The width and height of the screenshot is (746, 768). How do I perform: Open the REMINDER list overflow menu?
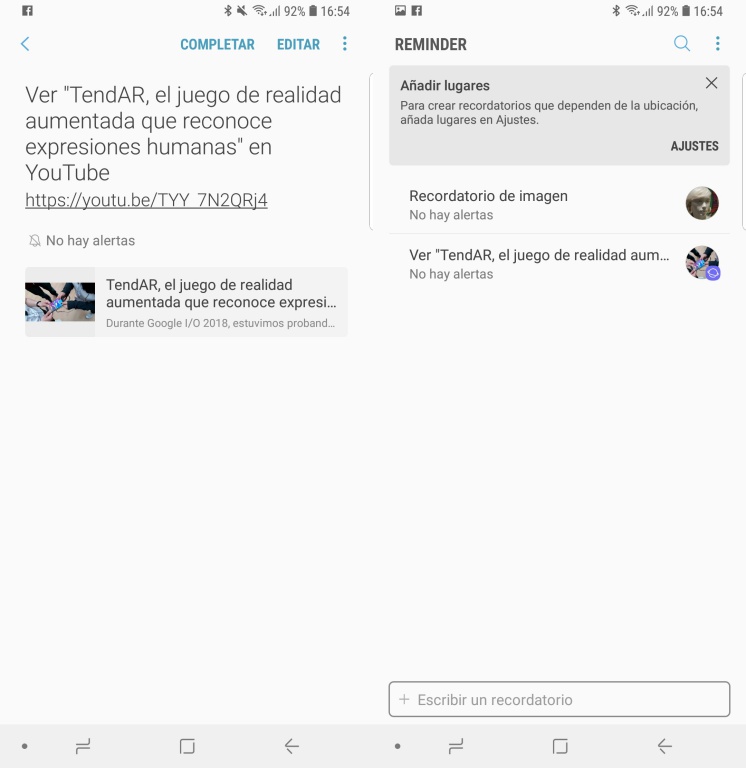(717, 44)
